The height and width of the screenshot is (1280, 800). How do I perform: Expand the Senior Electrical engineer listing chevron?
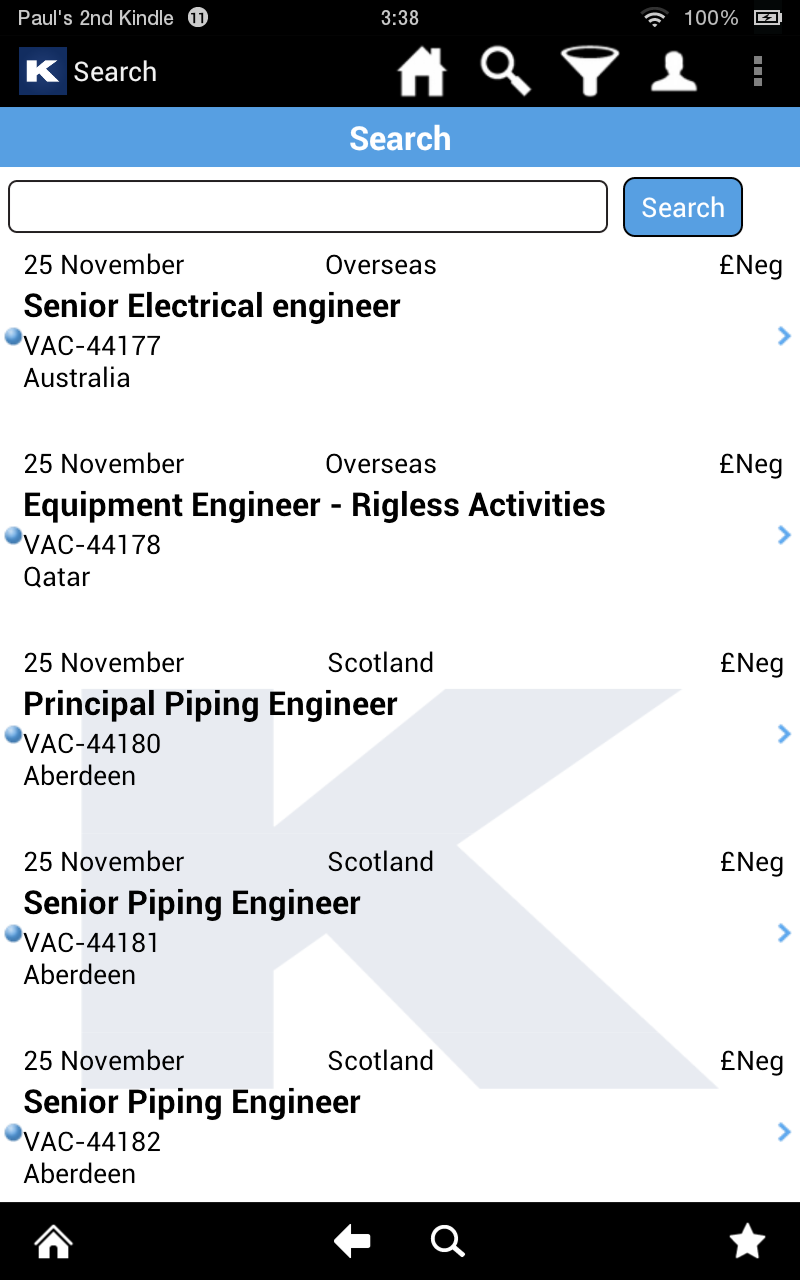click(x=785, y=336)
